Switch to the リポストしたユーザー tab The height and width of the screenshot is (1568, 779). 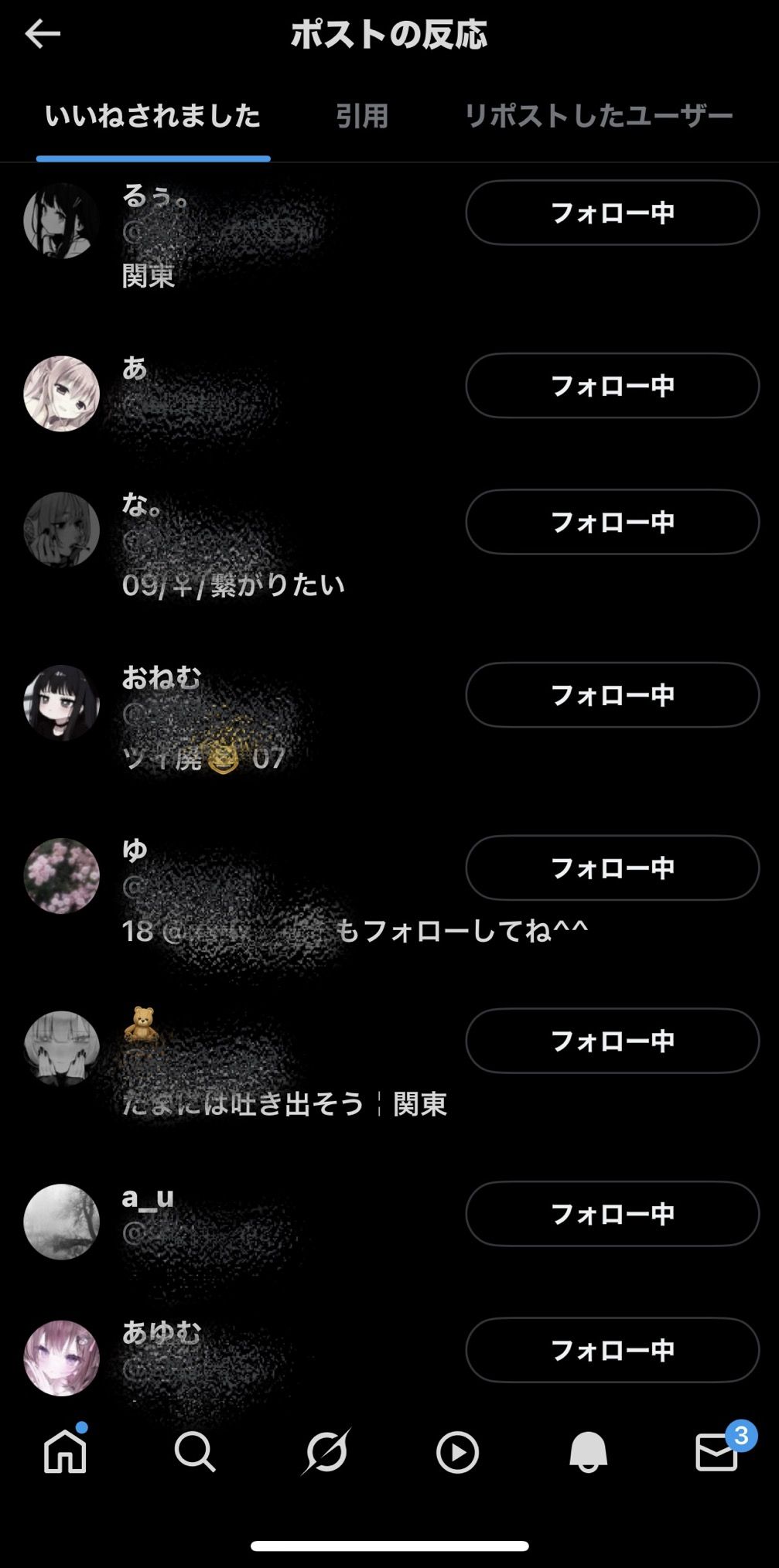pyautogui.click(x=598, y=116)
